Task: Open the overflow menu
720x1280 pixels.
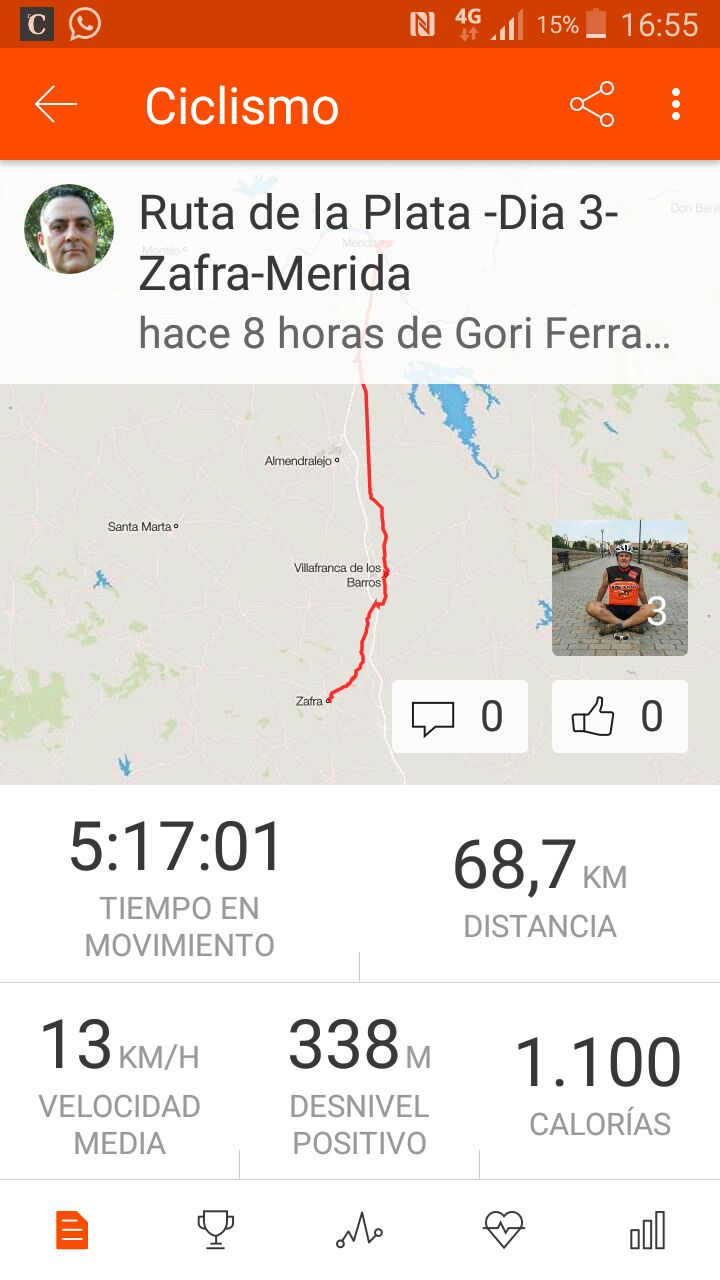Action: pos(676,105)
